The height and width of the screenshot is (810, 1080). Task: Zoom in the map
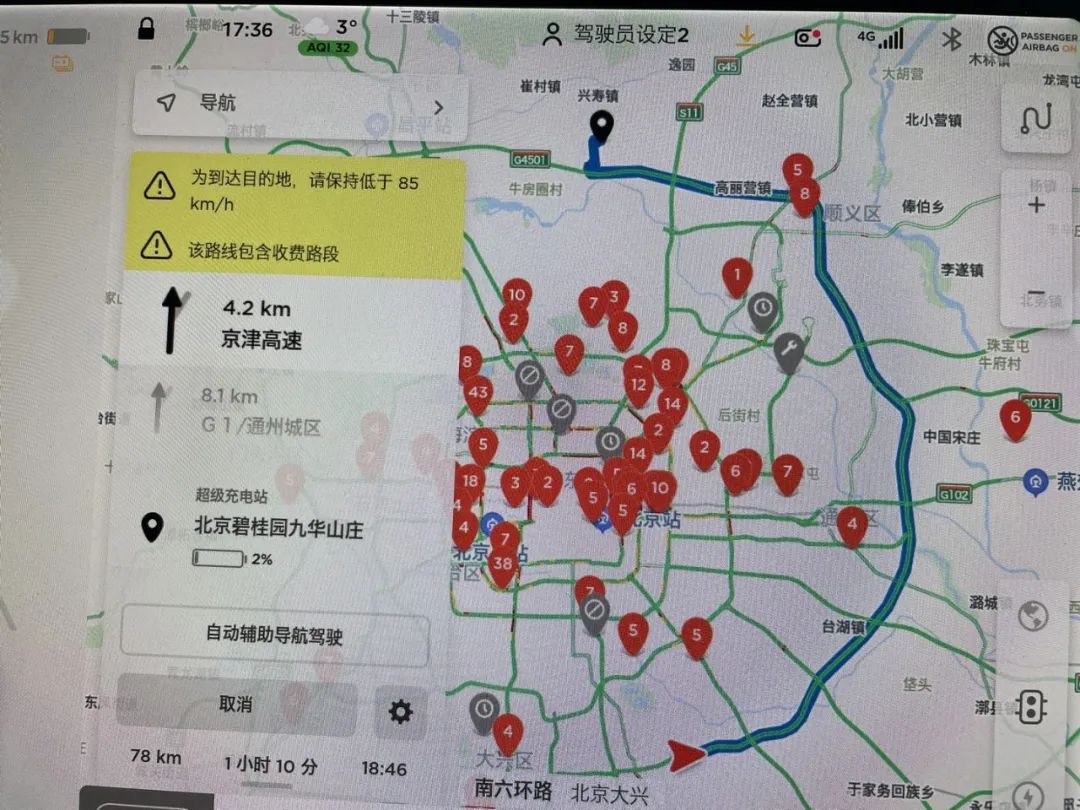click(x=1035, y=206)
